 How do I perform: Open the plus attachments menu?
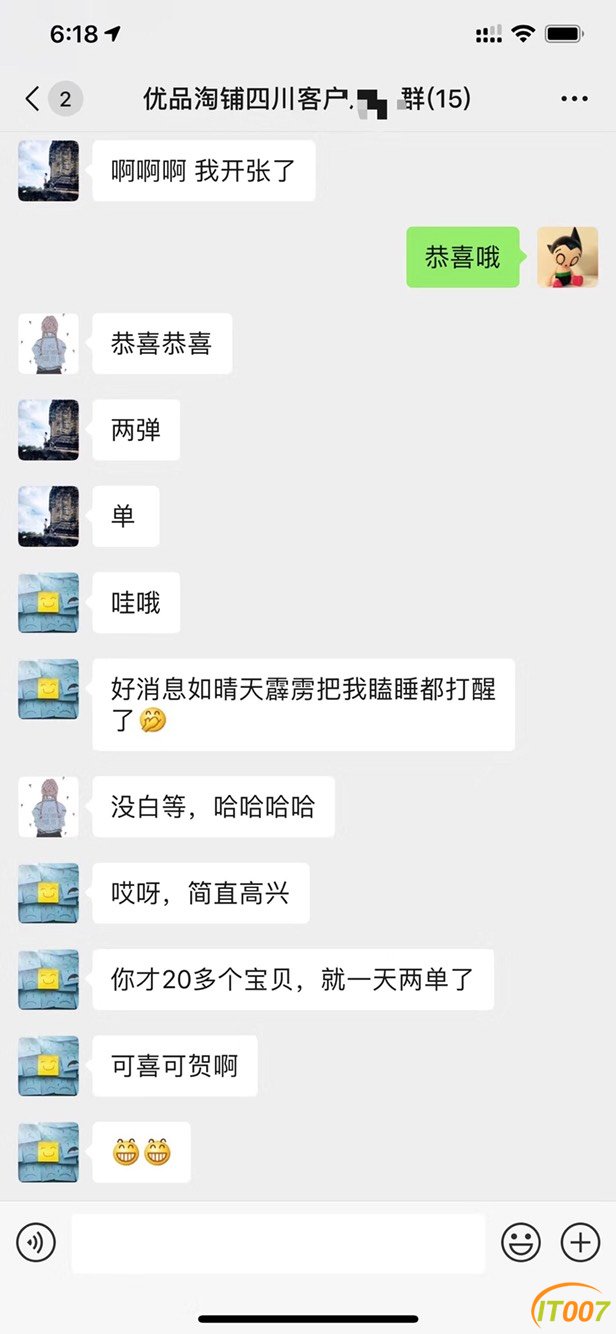point(580,1243)
